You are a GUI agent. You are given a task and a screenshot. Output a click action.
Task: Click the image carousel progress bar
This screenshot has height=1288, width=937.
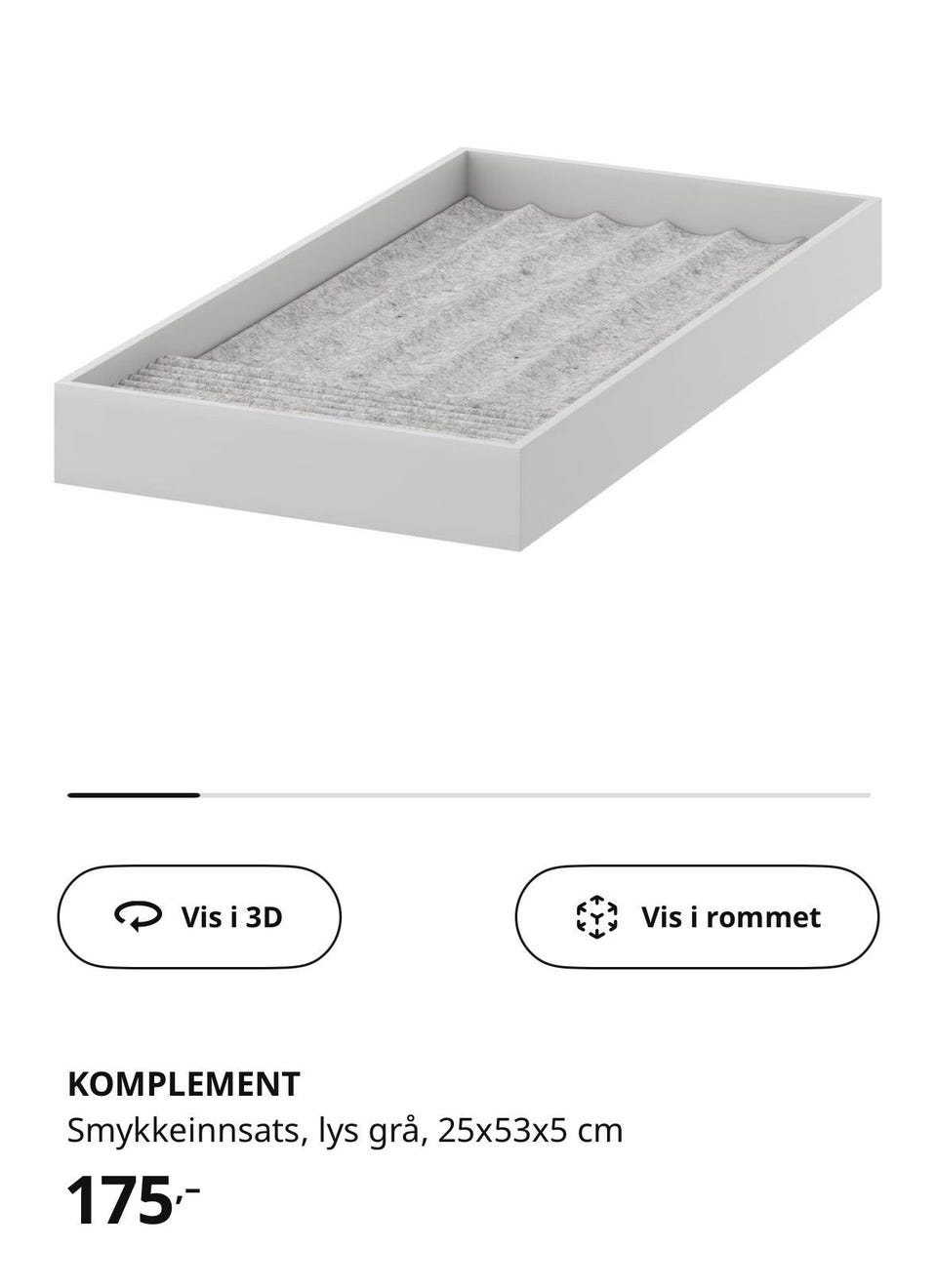pyautogui.click(x=467, y=794)
